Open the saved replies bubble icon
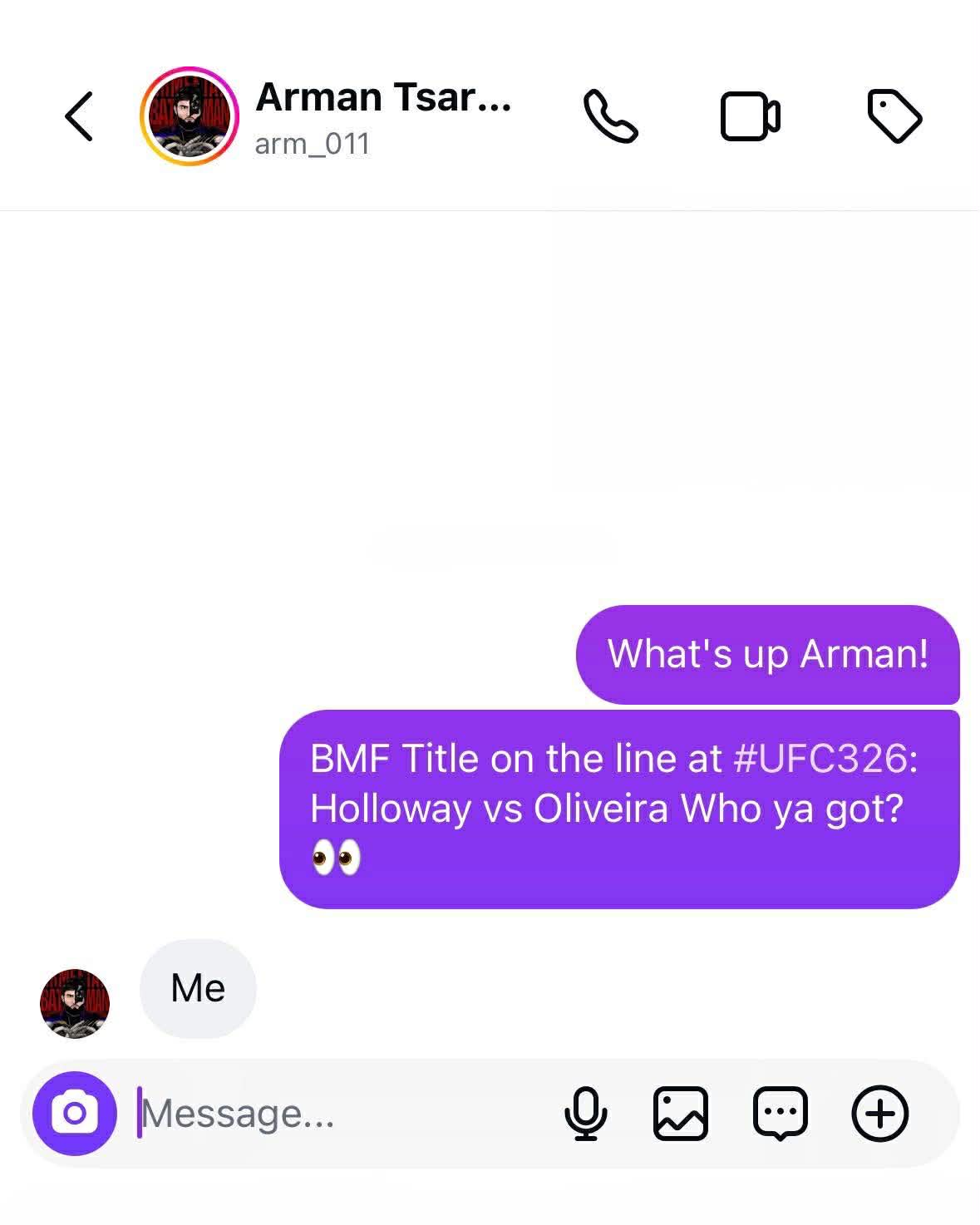Image resolution: width=980 pixels, height=1225 pixels. point(780,1113)
